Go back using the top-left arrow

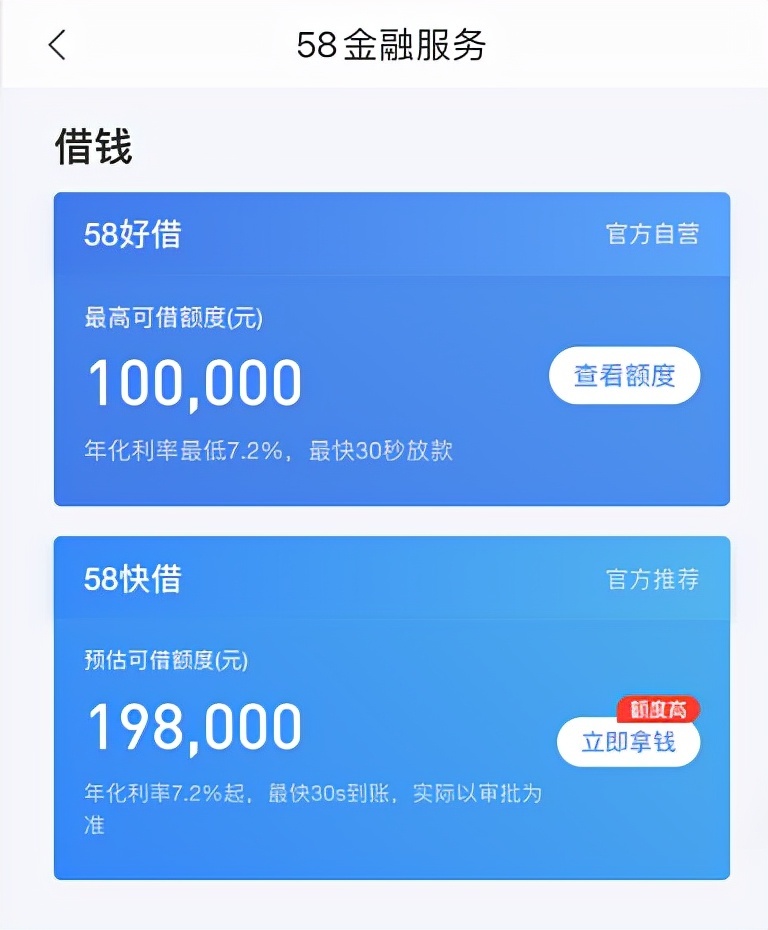pyautogui.click(x=57, y=45)
